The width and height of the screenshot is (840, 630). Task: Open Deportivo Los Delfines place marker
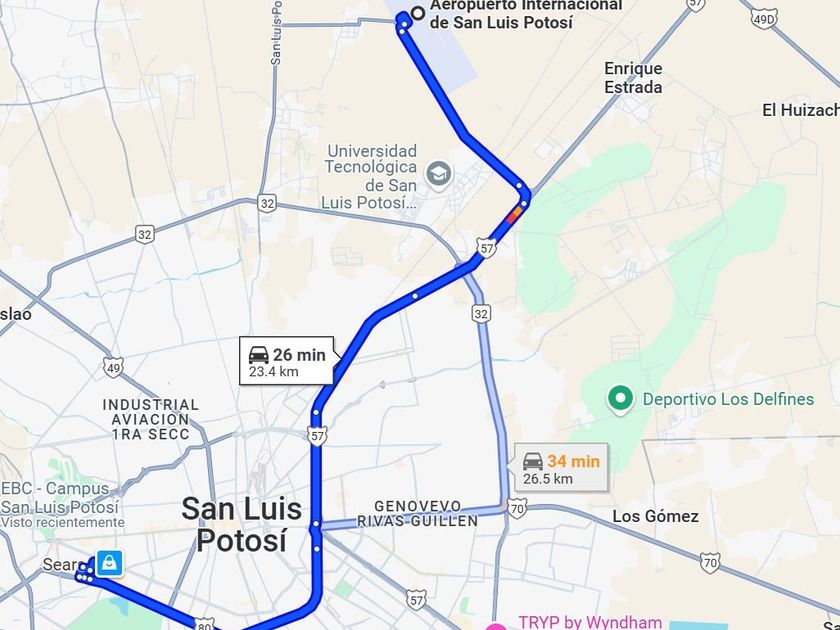click(621, 399)
